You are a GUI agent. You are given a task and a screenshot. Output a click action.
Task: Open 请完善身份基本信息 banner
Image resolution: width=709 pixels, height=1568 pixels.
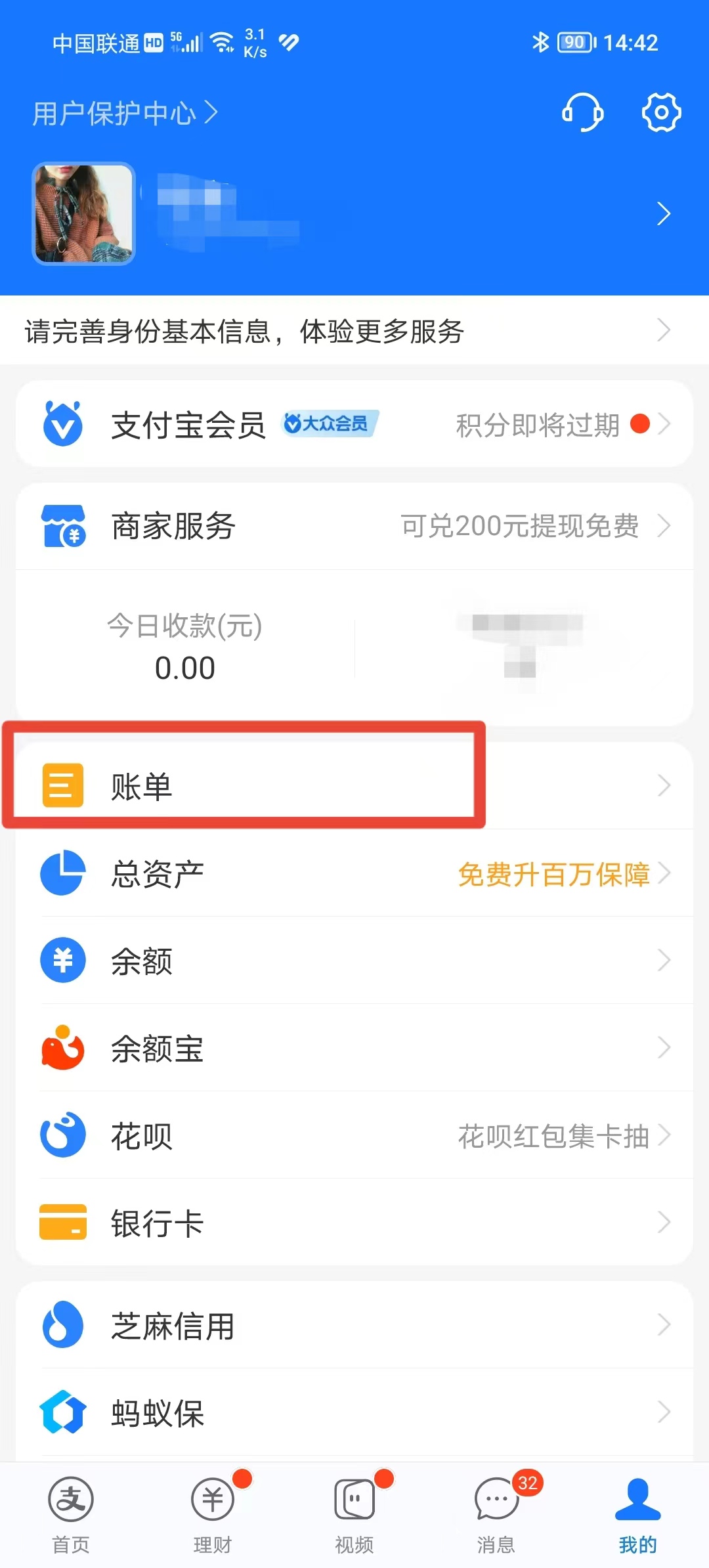pyautogui.click(x=354, y=331)
